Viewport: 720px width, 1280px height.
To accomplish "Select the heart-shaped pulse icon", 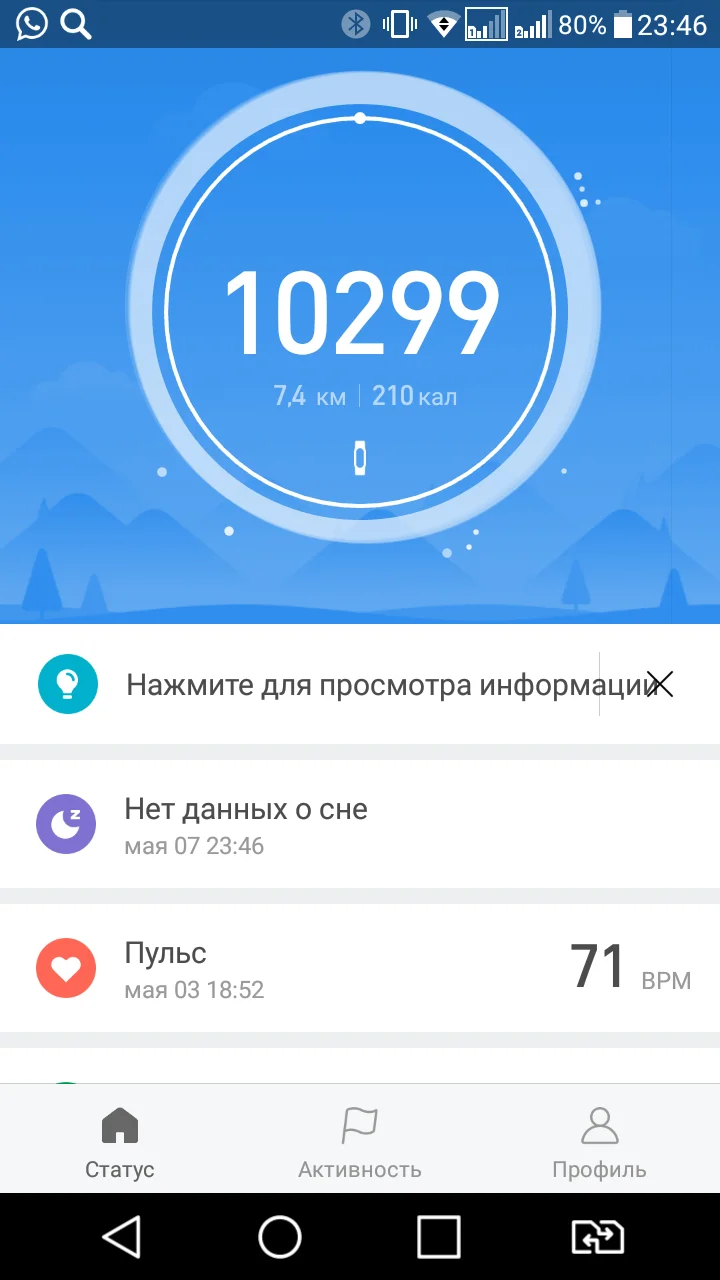I will tap(65, 967).
